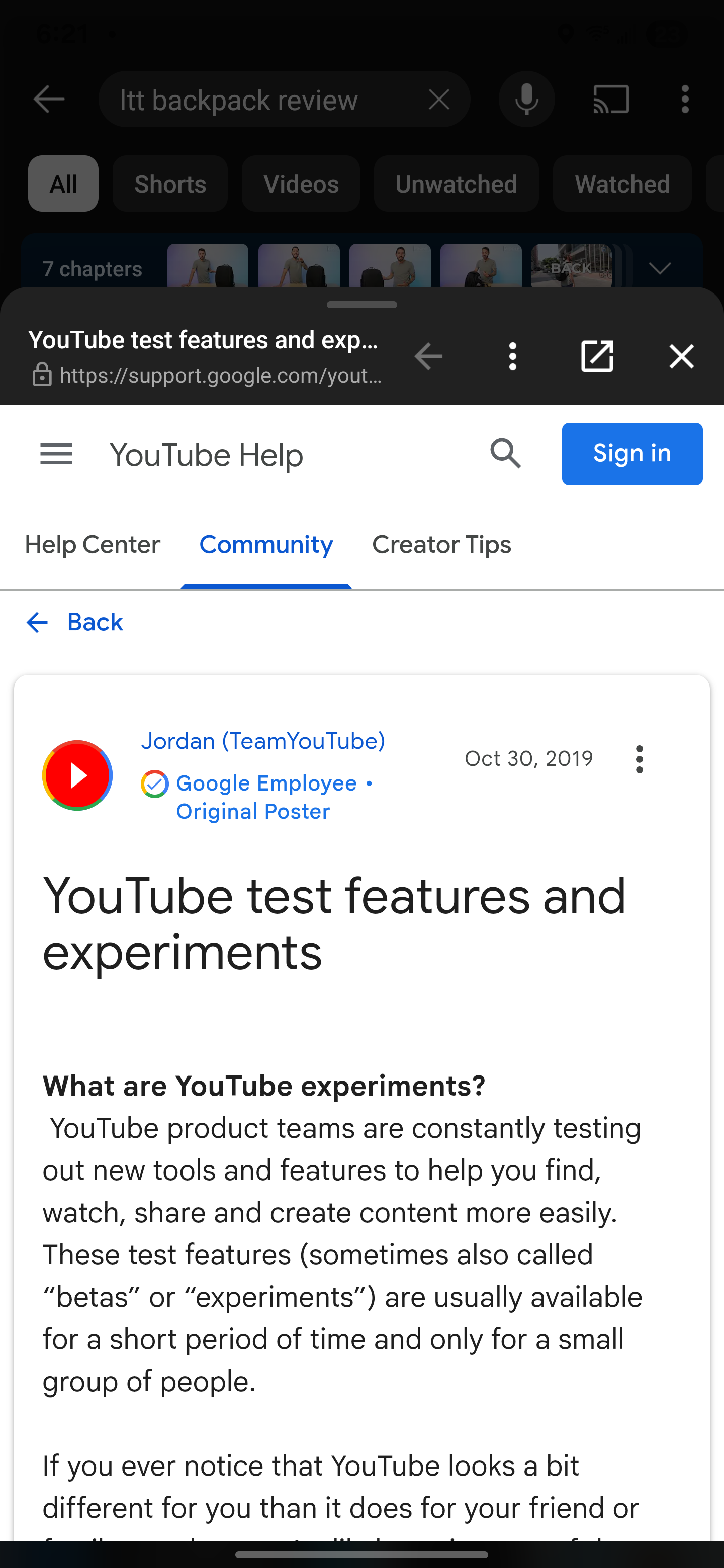The width and height of the screenshot is (724, 1568).
Task: Go Back to the community list
Action: 74,622
